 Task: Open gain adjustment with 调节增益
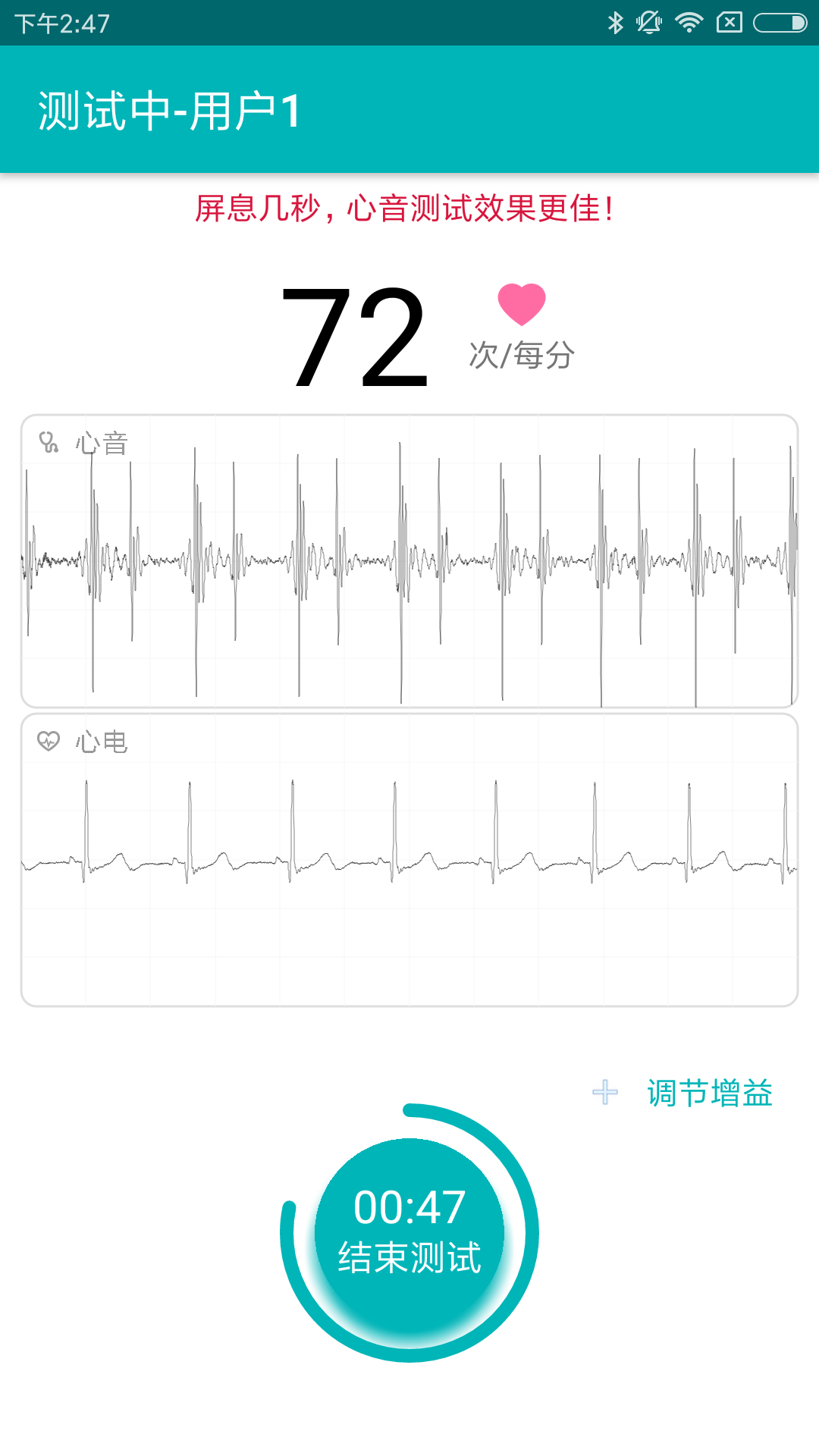711,1092
